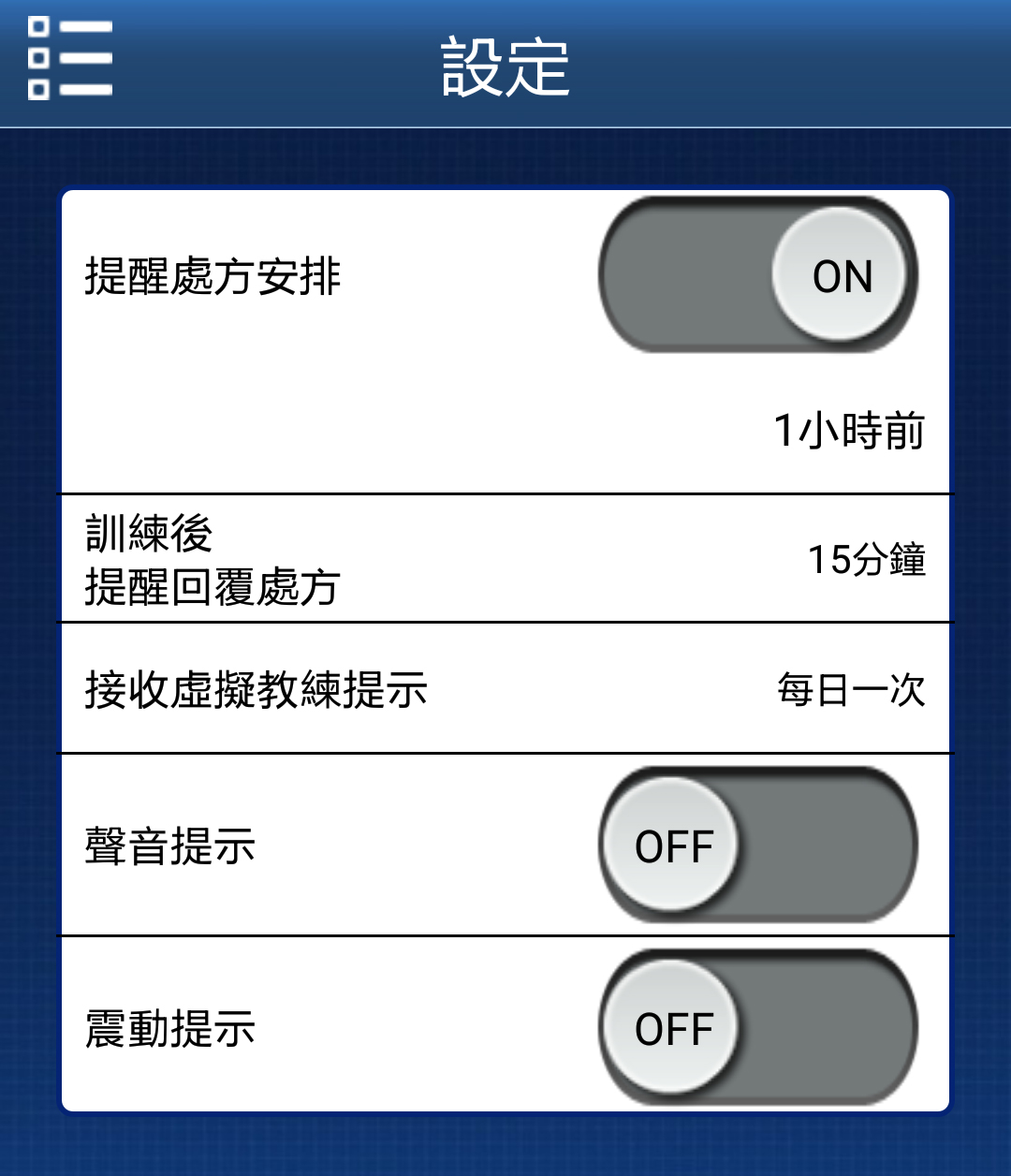Change the 1小時前 reminder time
Screen dimensions: 1011x1176
pyautogui.click(x=848, y=431)
